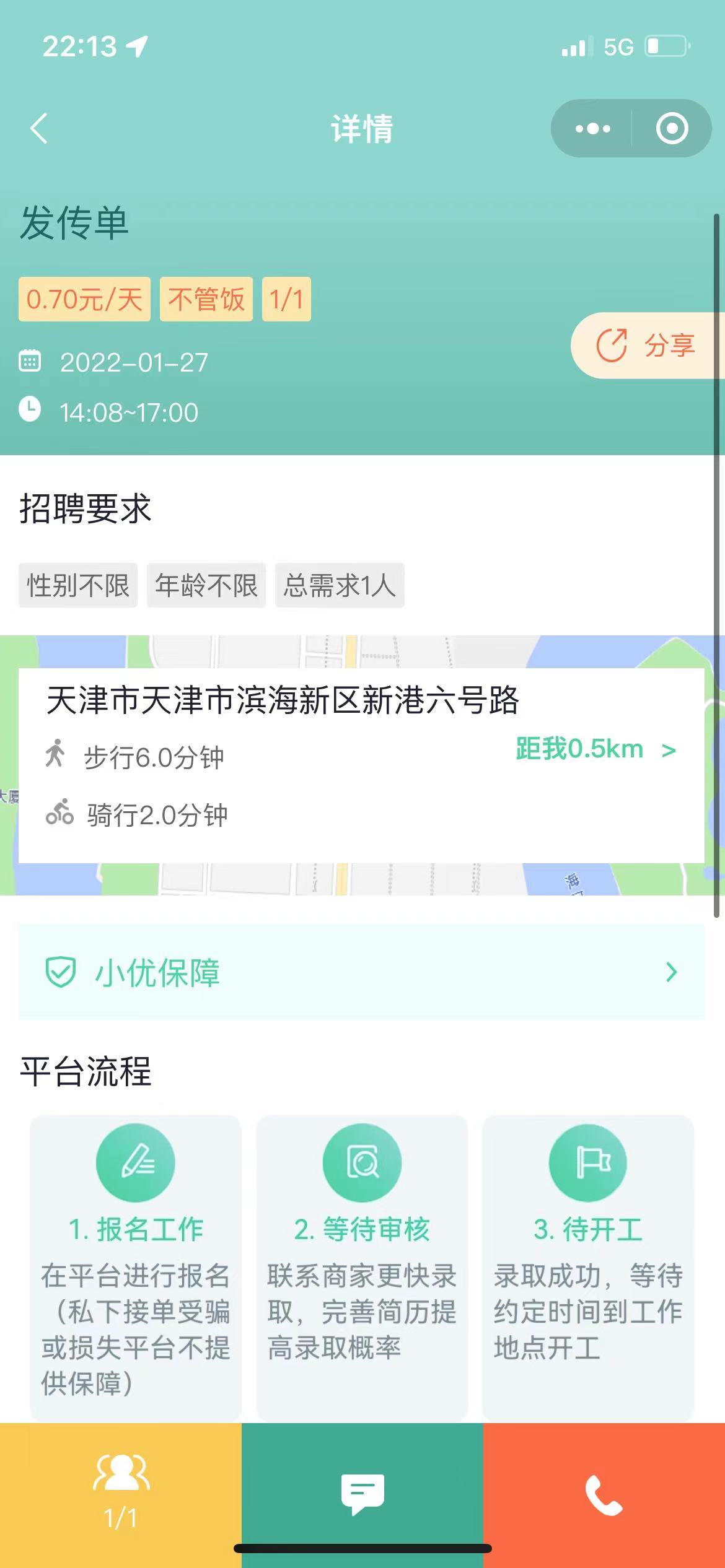Go back using the top-left arrow
Viewport: 725px width, 1568px height.
point(39,129)
